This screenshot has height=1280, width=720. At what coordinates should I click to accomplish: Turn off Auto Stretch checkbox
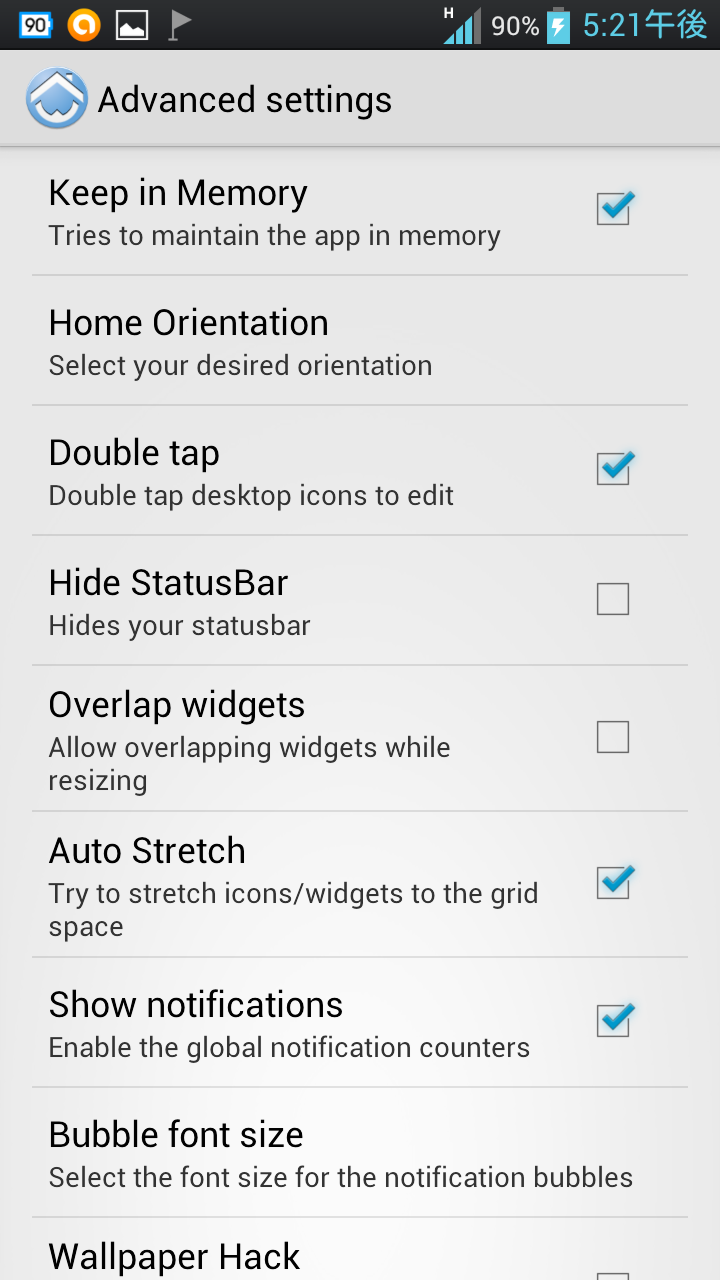coord(613,883)
